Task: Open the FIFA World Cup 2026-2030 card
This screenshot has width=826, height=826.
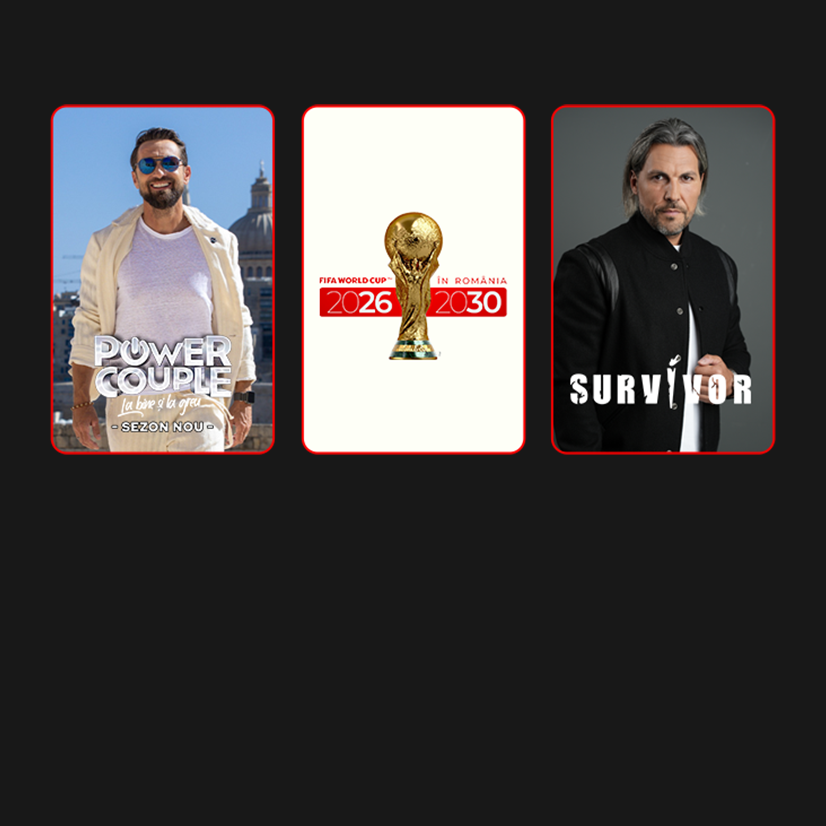Action: [x=413, y=280]
